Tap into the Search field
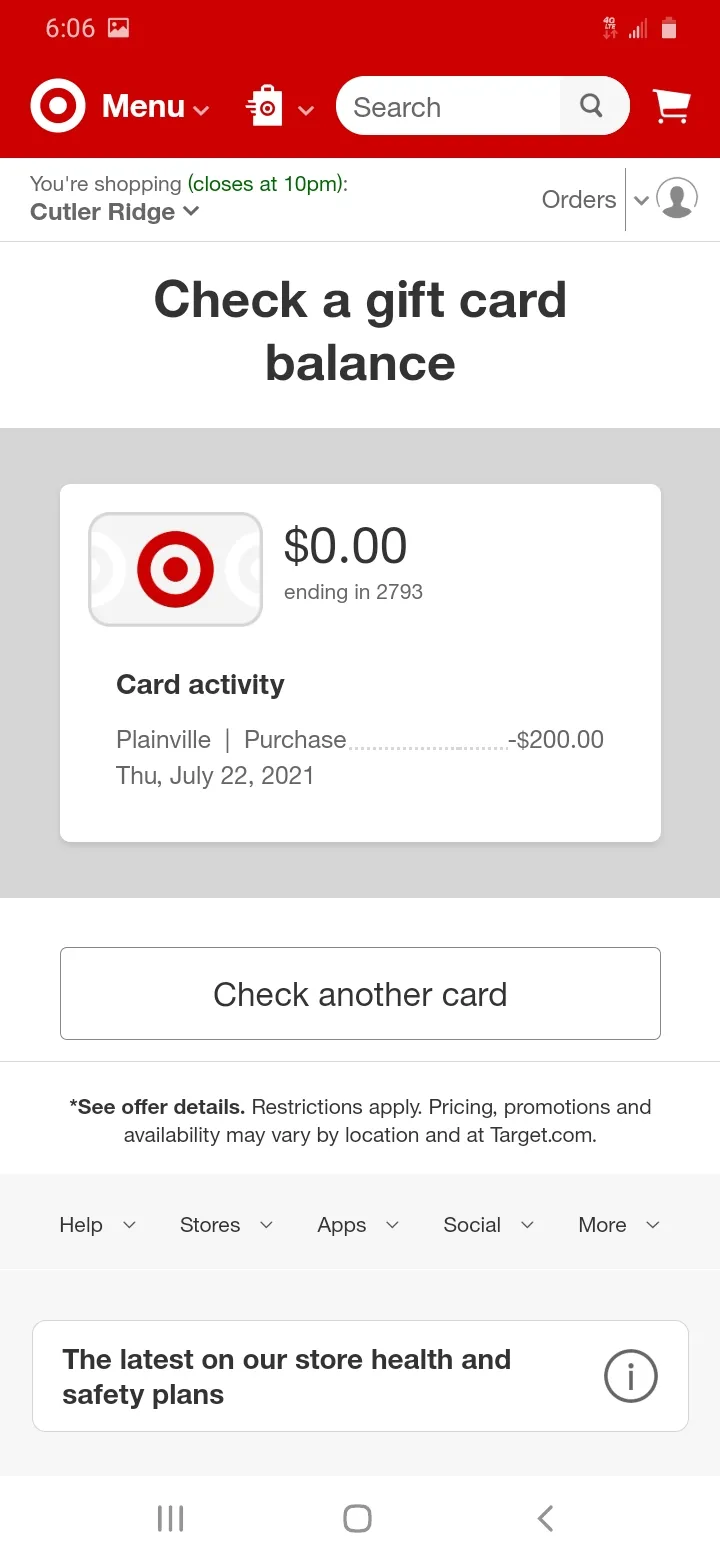The width and height of the screenshot is (720, 1560). (x=448, y=106)
